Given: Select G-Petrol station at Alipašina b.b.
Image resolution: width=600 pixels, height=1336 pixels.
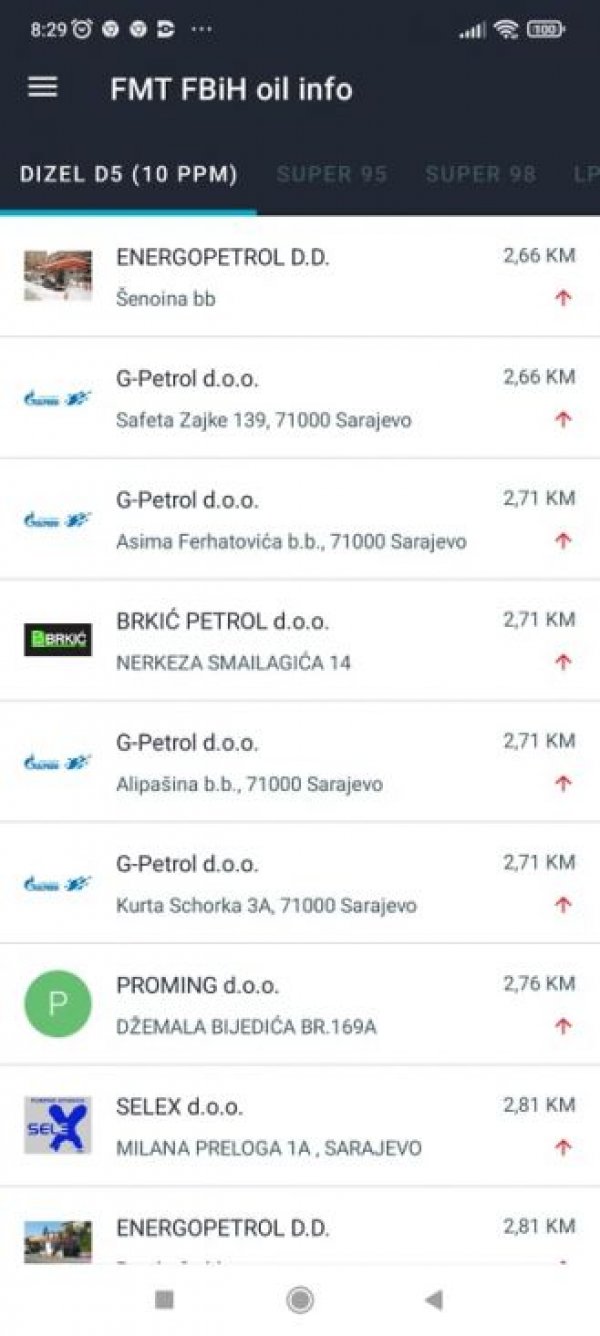Looking at the screenshot, I should point(300,762).
